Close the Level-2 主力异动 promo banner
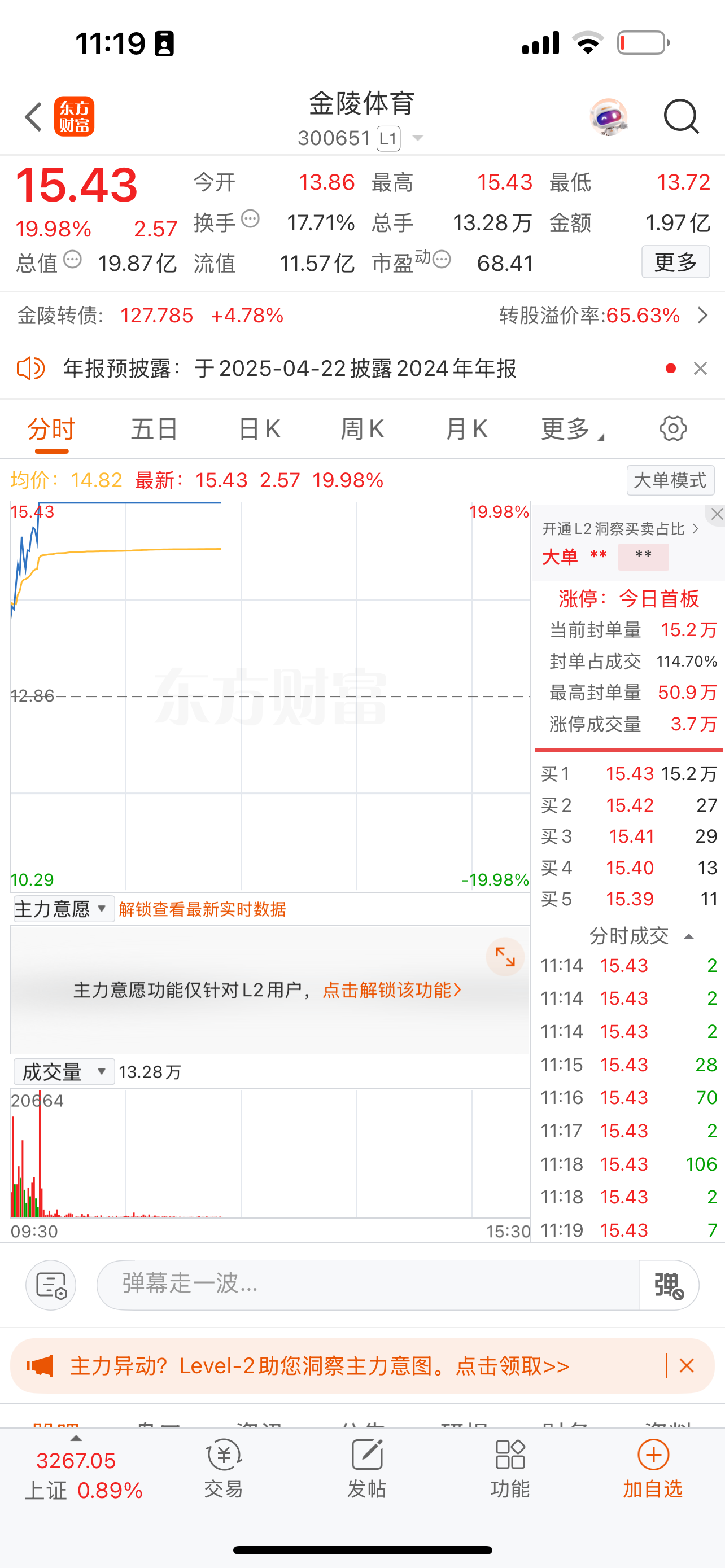This screenshot has width=725, height=1568. tap(687, 1366)
